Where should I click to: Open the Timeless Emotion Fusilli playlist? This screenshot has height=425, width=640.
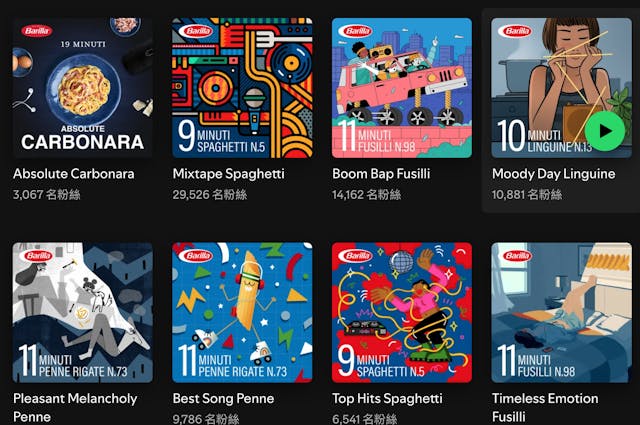point(561,312)
